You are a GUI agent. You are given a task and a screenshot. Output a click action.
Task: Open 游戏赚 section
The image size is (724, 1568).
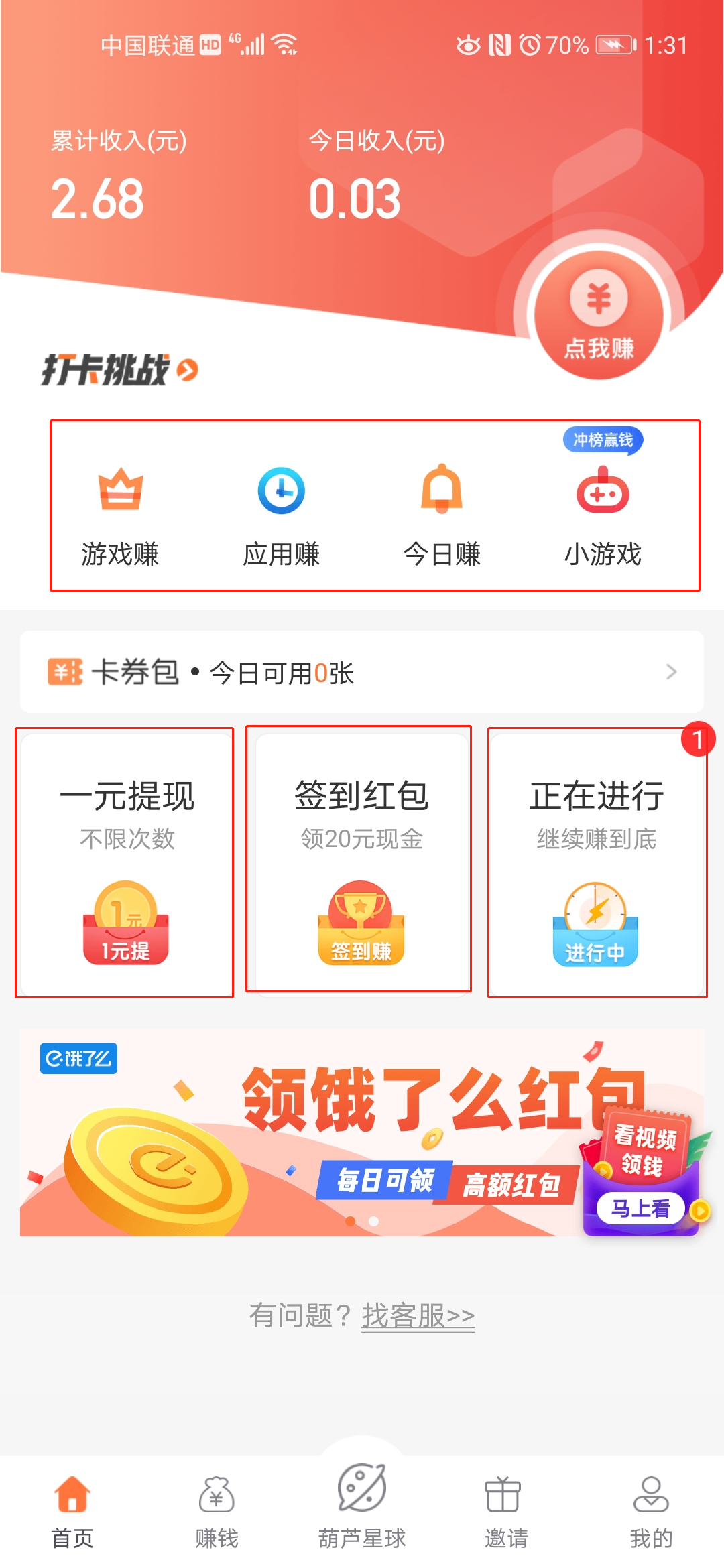(121, 516)
